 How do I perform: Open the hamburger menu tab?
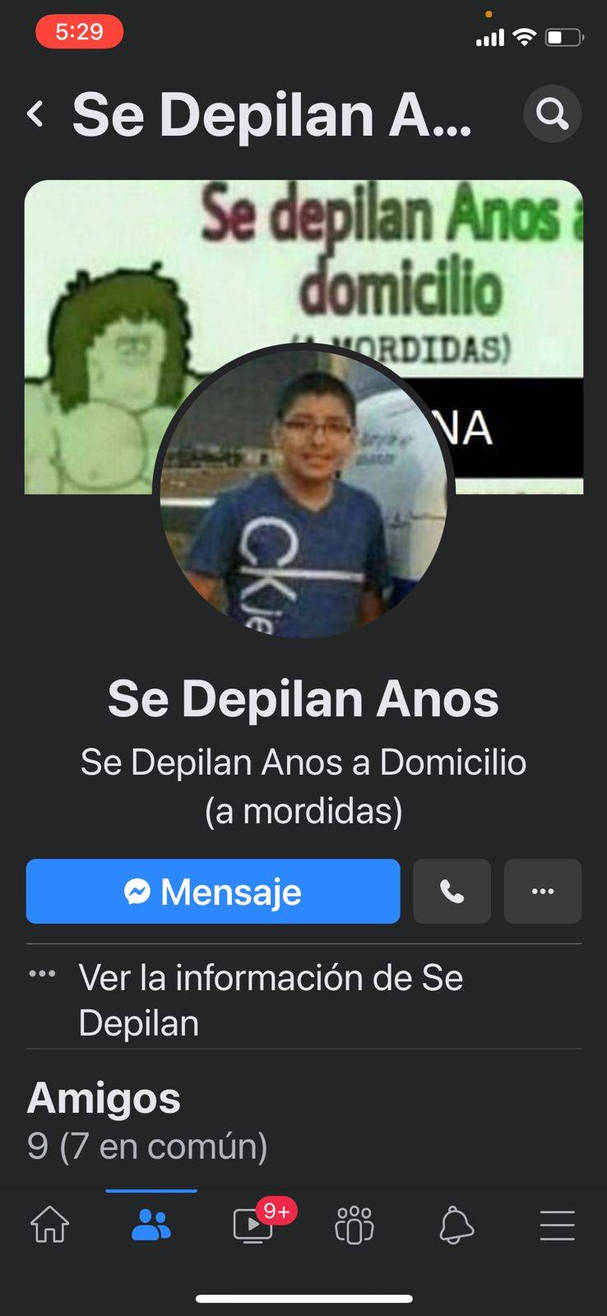(x=557, y=1224)
